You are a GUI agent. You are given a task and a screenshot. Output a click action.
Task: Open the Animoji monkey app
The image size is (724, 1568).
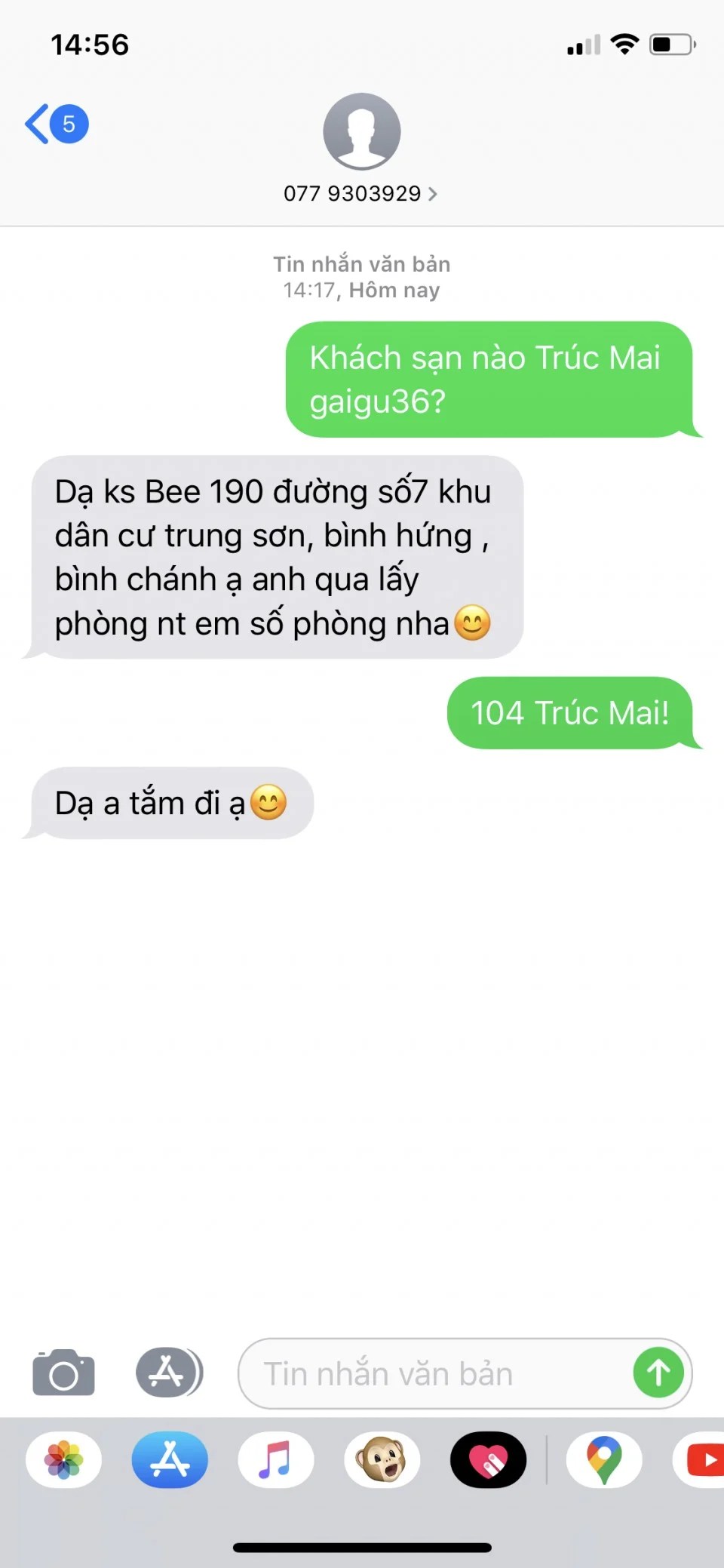coord(382,1460)
